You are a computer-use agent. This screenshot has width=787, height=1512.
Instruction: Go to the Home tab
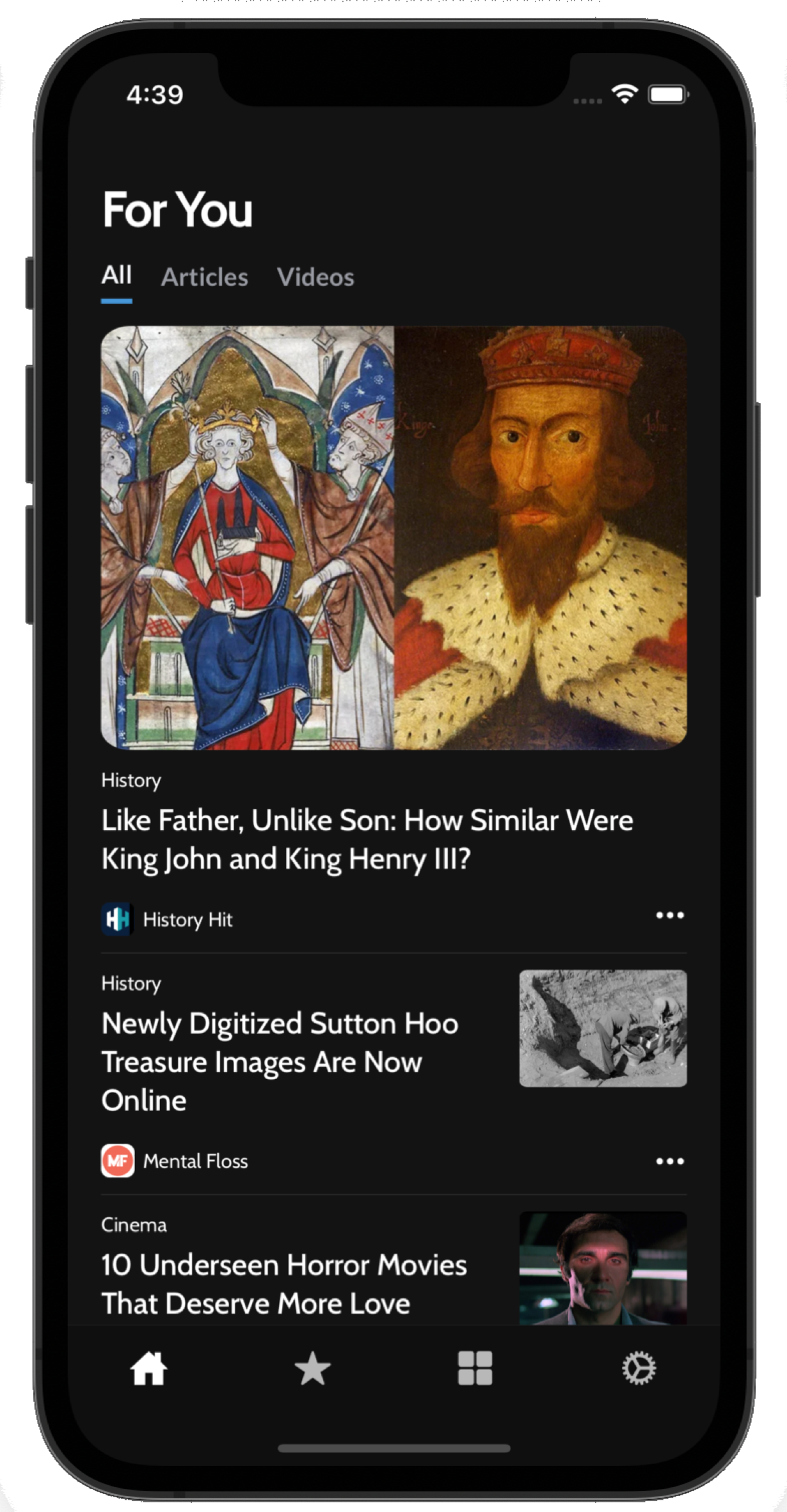tap(148, 1368)
